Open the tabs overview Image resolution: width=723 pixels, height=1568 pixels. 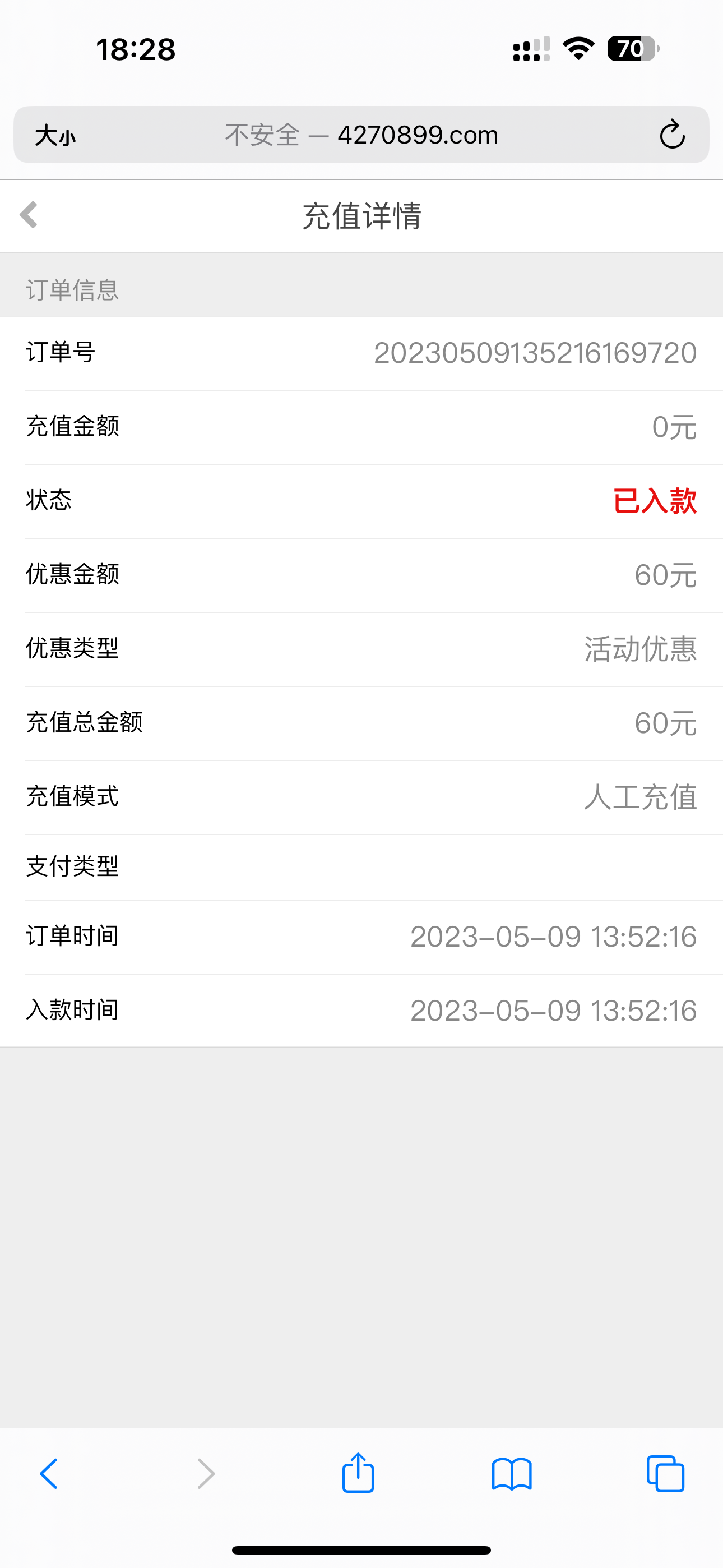(665, 1474)
